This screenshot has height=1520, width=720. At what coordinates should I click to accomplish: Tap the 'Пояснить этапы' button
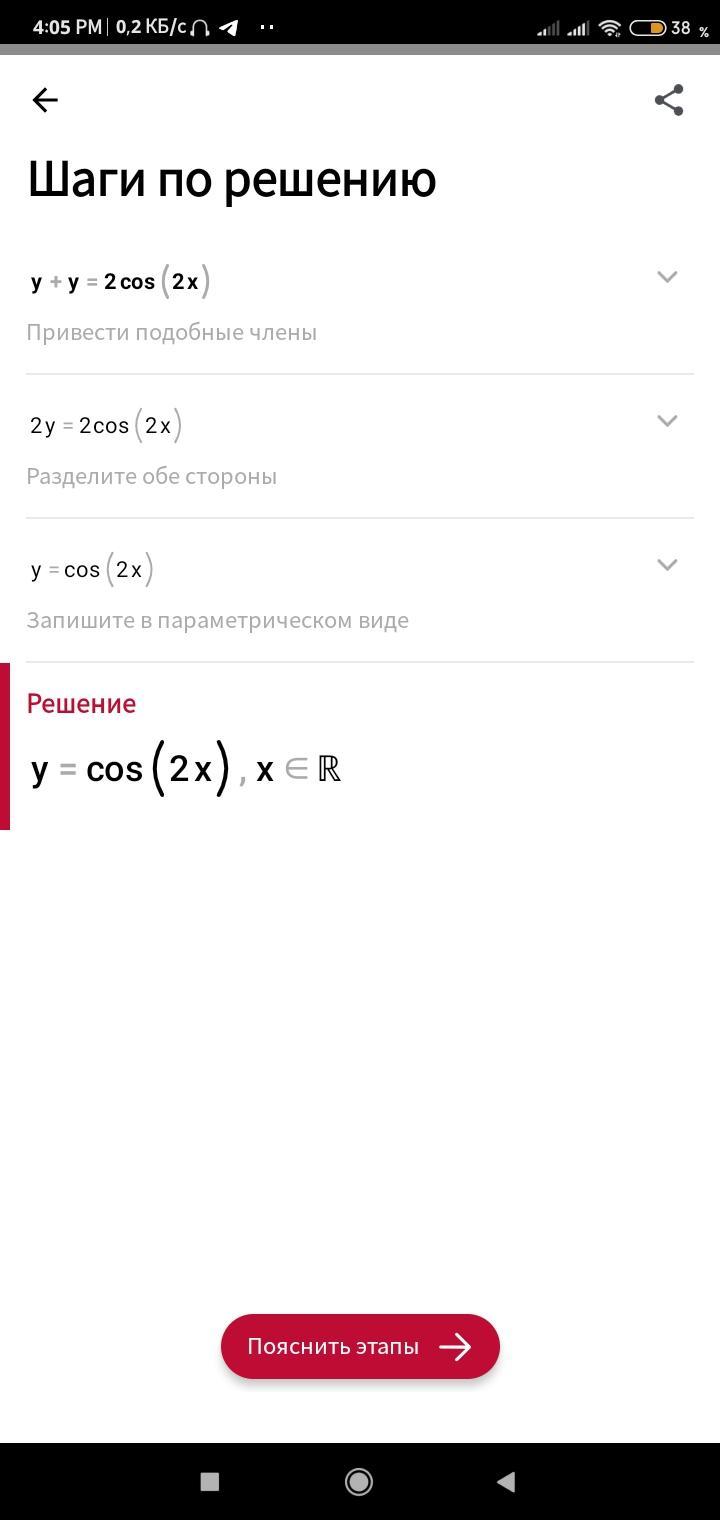(x=360, y=1346)
